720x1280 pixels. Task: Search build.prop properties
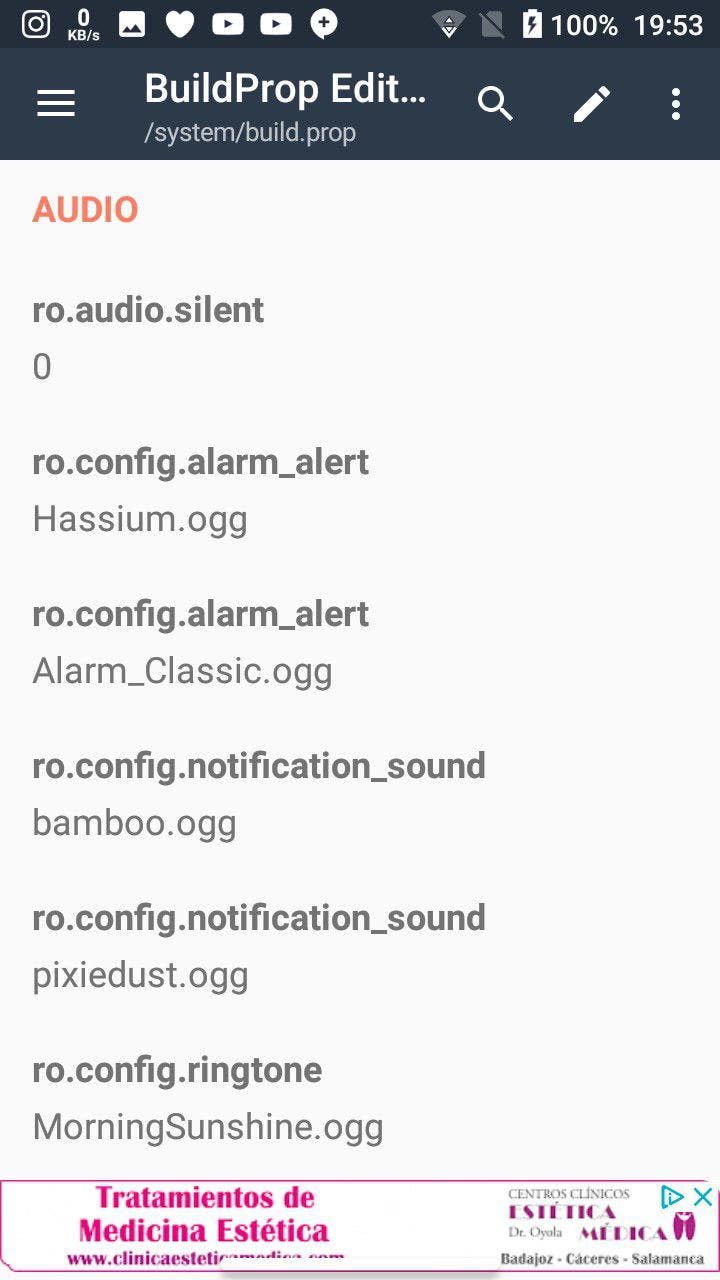coord(495,103)
